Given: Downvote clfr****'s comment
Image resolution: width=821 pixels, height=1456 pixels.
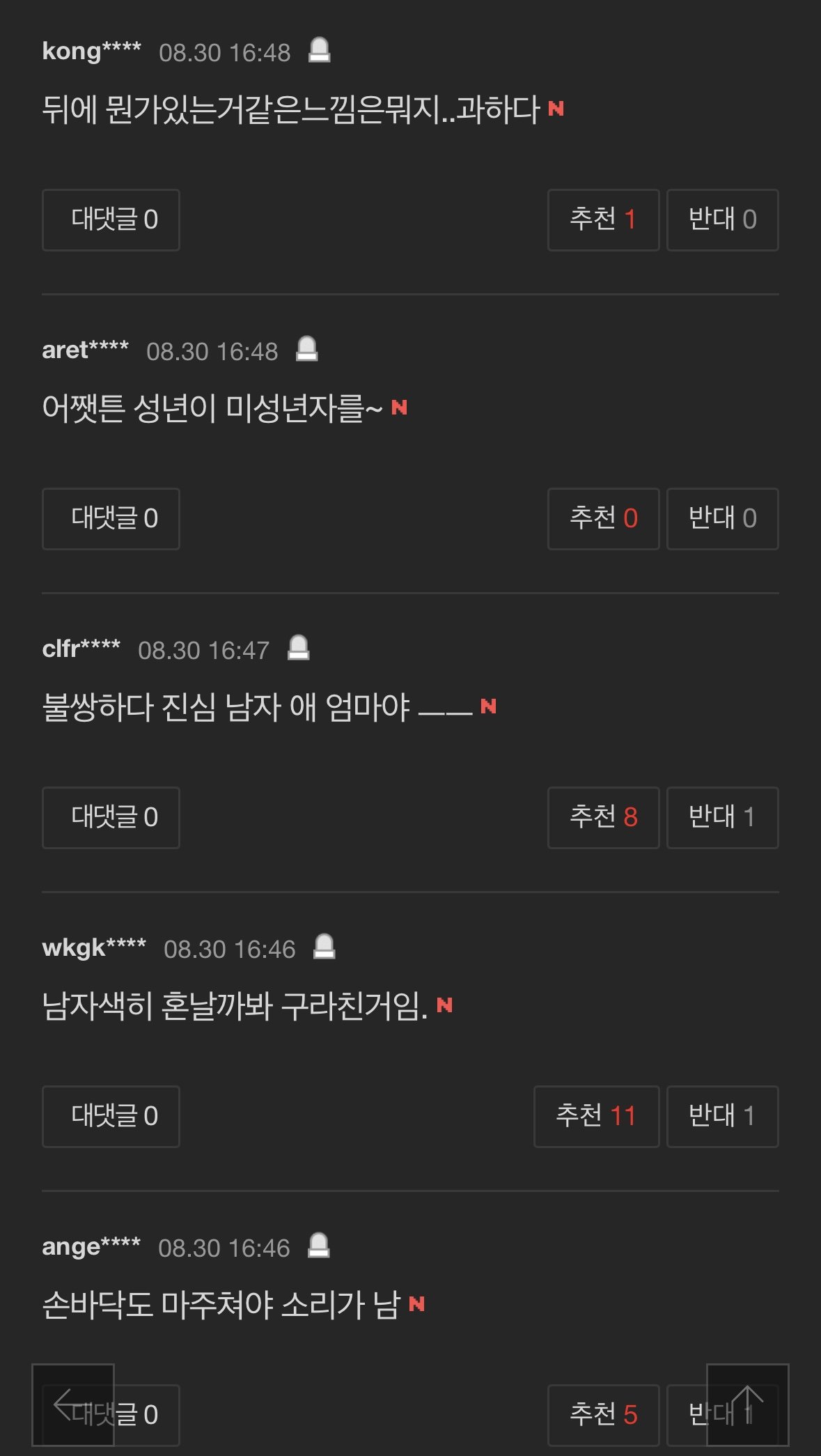Looking at the screenshot, I should tap(722, 818).
